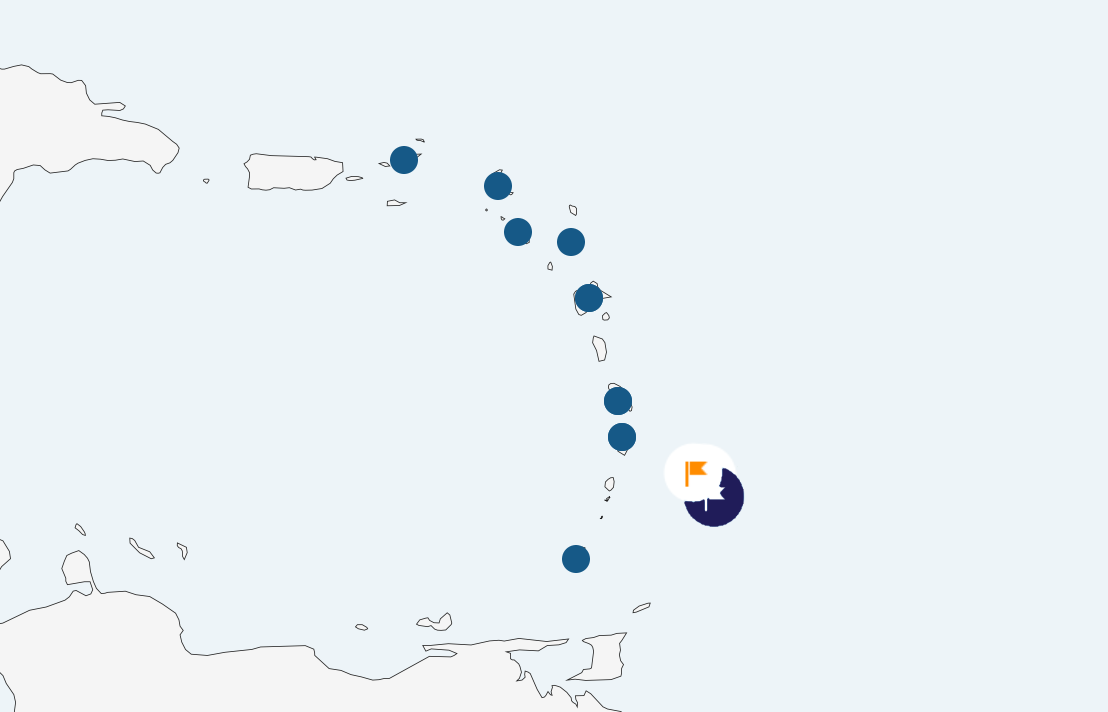Tap the Martinique marker

[618, 401]
